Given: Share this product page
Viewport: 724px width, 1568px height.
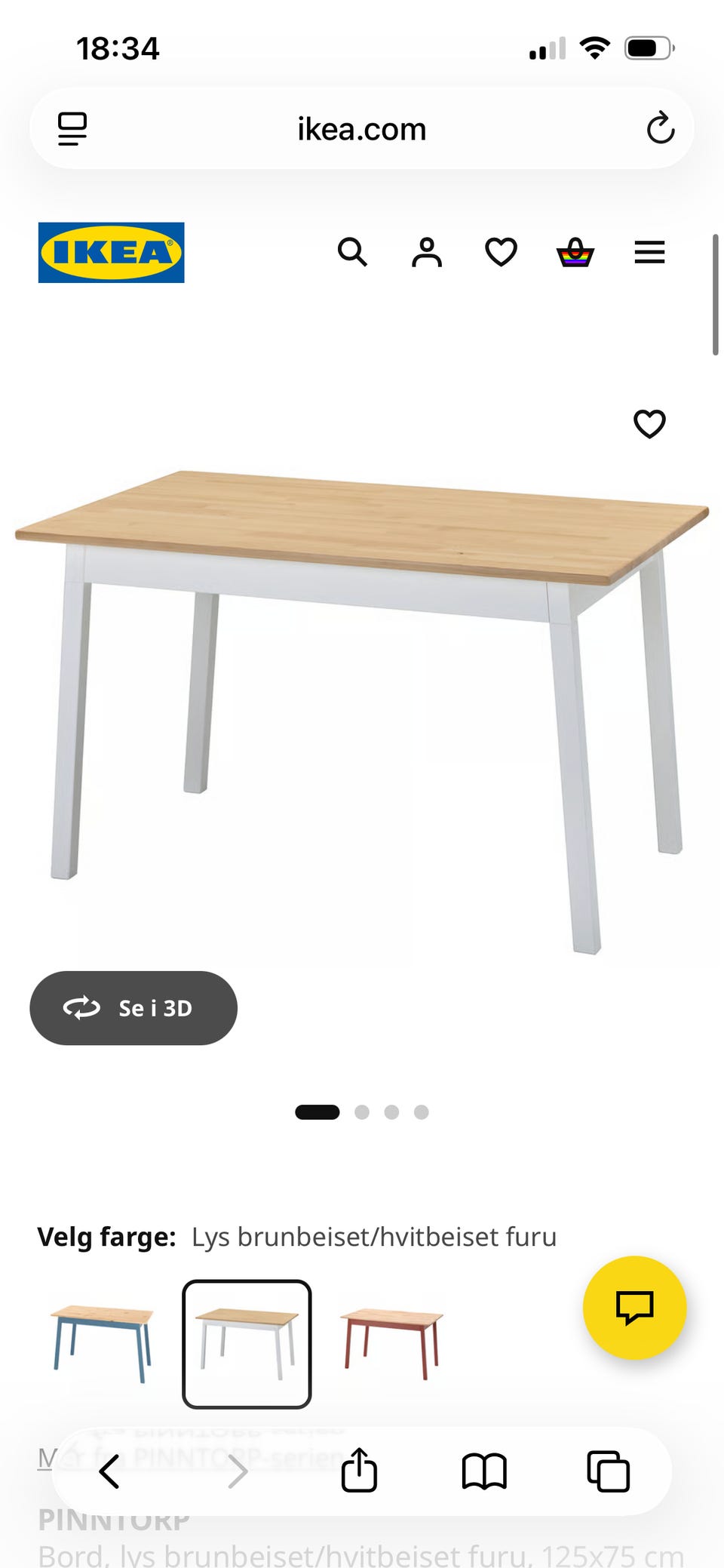Looking at the screenshot, I should click(359, 1470).
